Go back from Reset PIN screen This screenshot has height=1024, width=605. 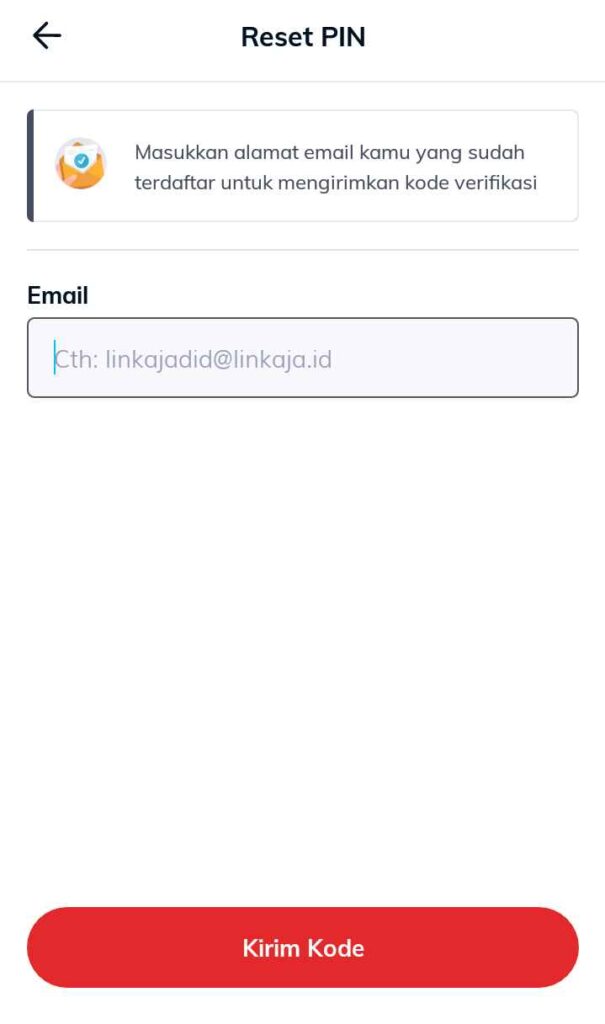click(x=46, y=37)
